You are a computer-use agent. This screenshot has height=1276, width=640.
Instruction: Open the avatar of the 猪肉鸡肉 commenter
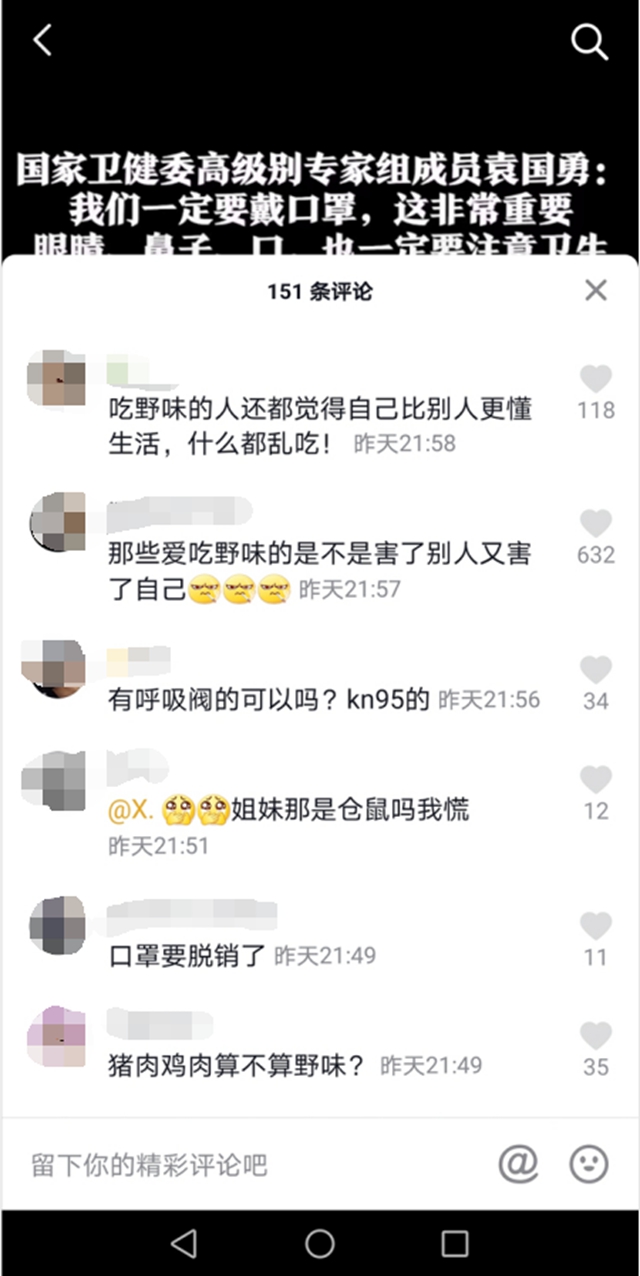pos(58,1035)
